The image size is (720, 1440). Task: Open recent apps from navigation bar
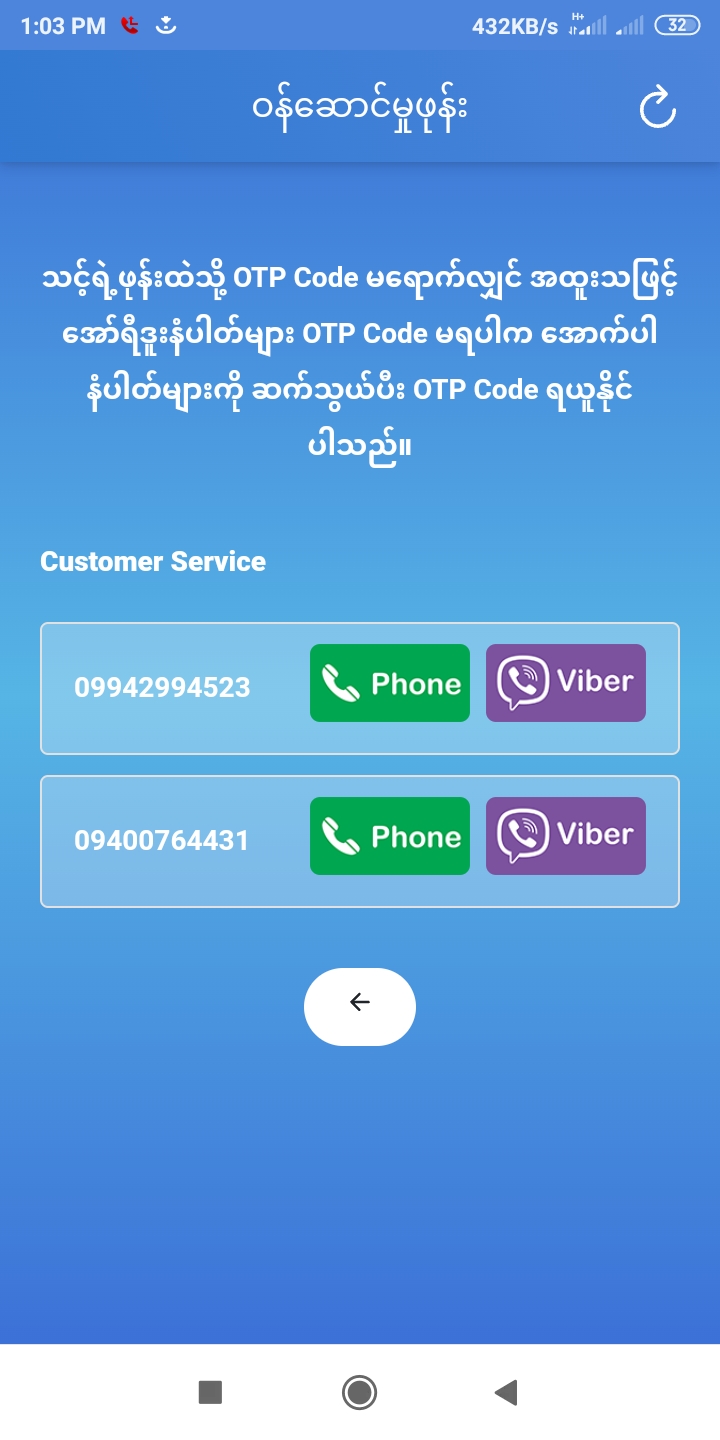coord(210,1392)
